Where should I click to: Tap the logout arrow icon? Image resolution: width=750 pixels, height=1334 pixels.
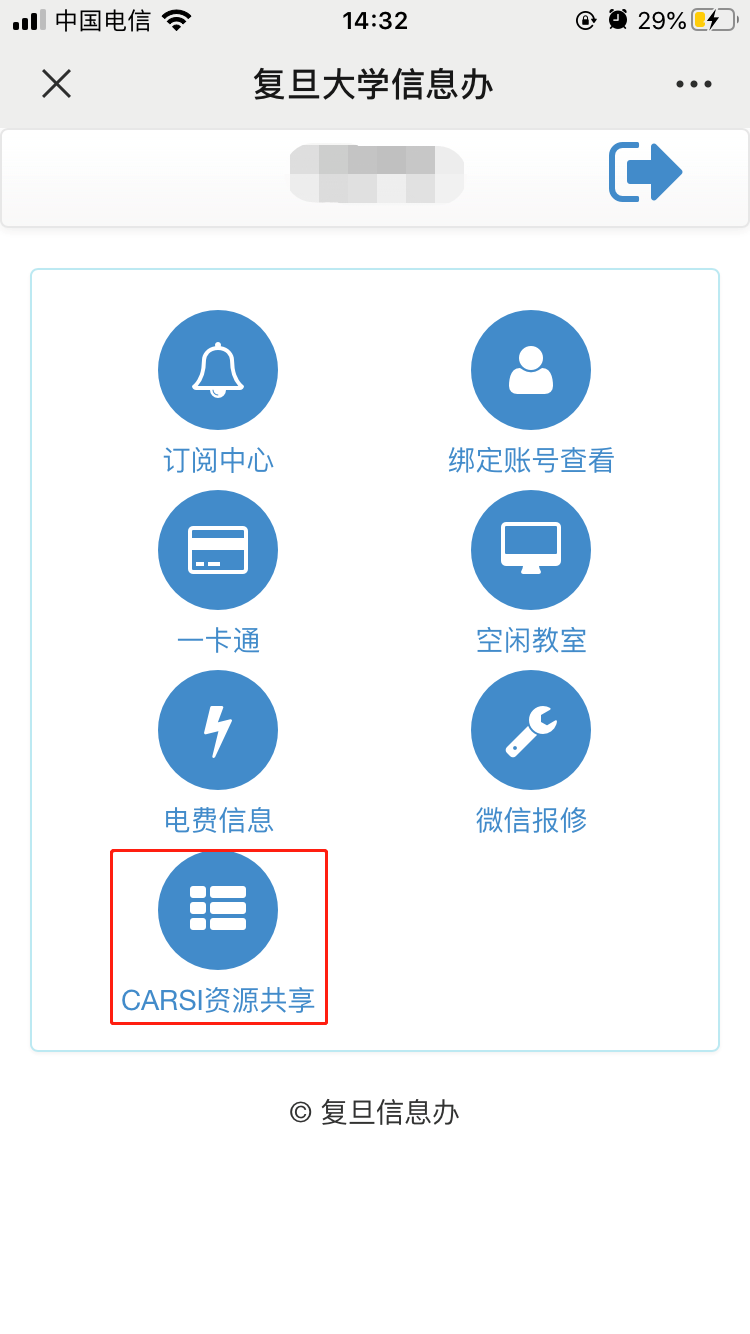click(645, 173)
